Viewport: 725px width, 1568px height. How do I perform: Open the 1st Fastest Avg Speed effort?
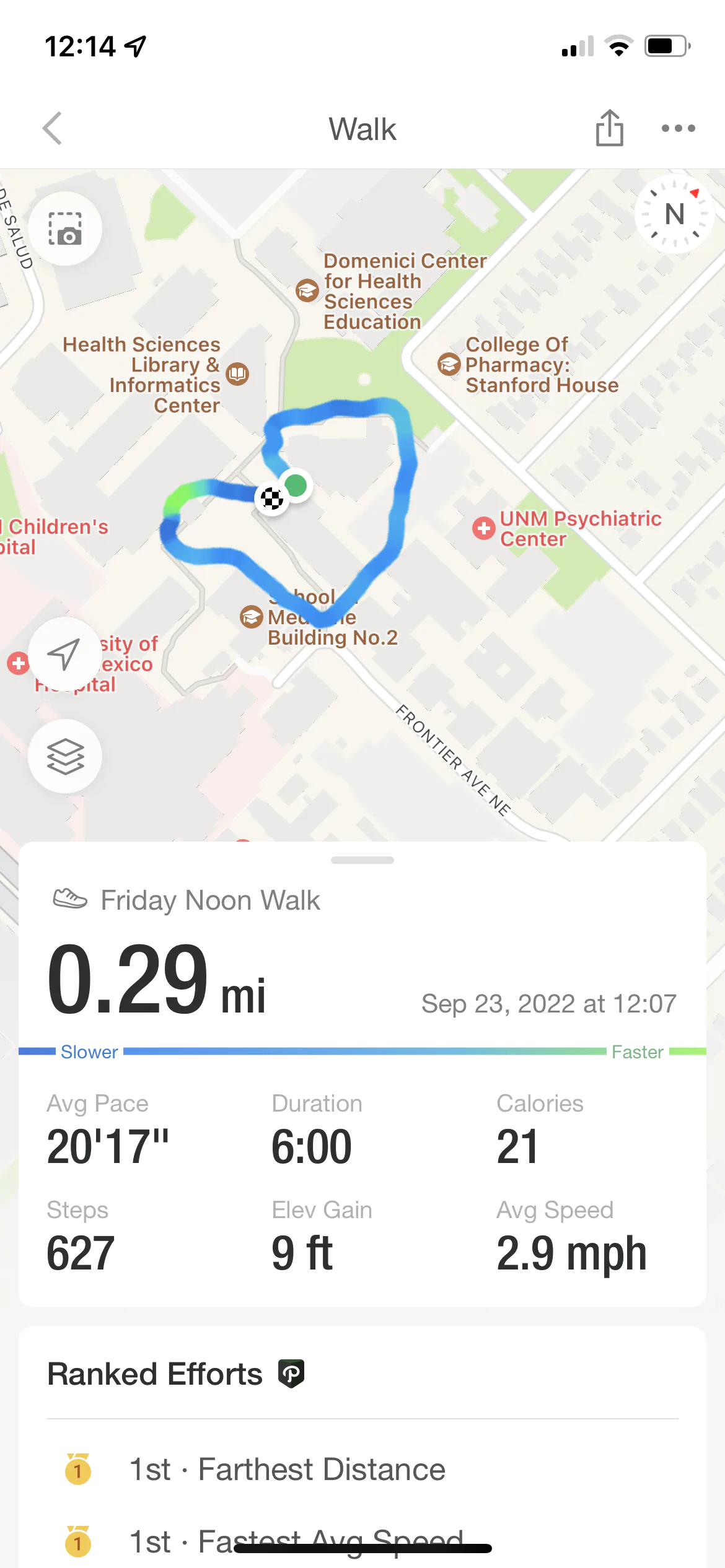[296, 1541]
